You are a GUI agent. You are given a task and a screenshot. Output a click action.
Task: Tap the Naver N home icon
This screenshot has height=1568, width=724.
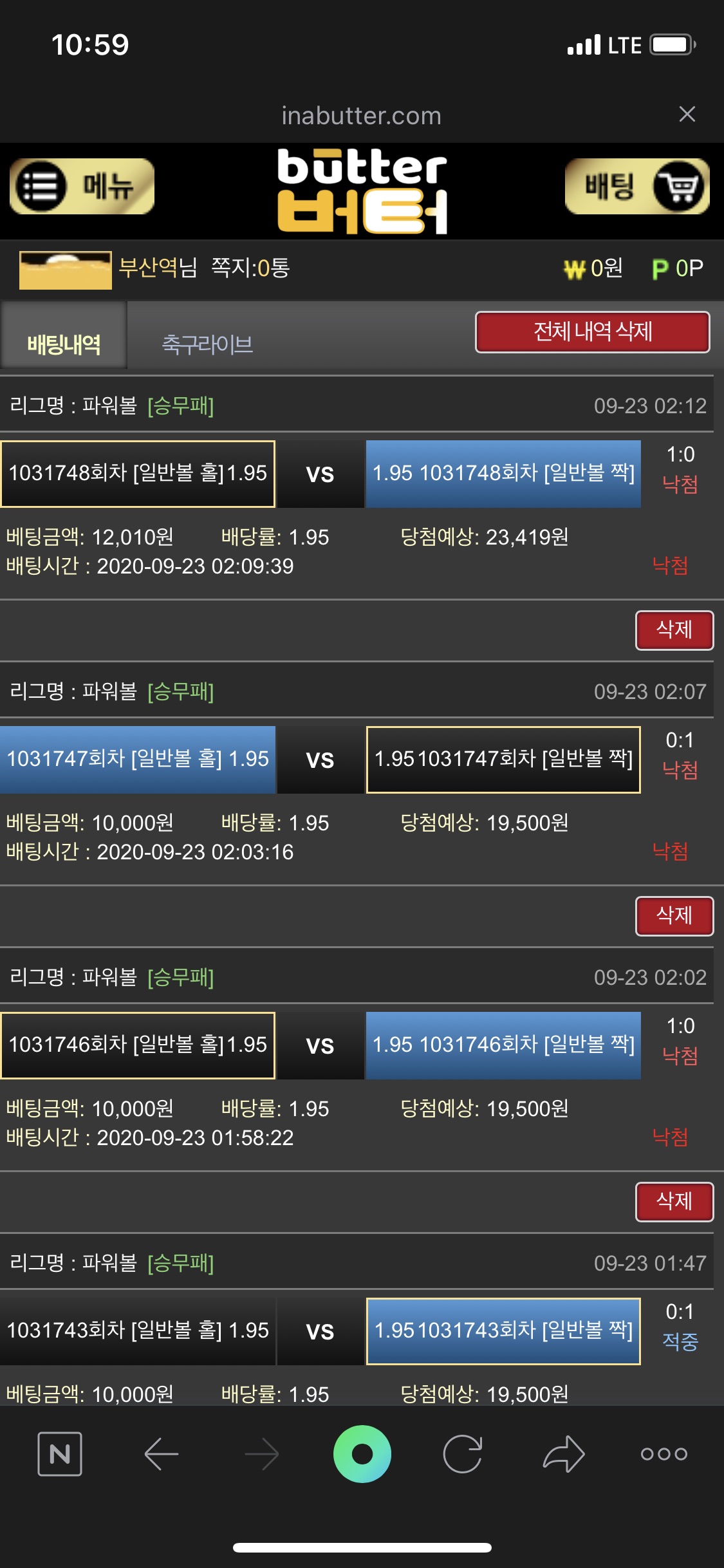click(x=60, y=1453)
